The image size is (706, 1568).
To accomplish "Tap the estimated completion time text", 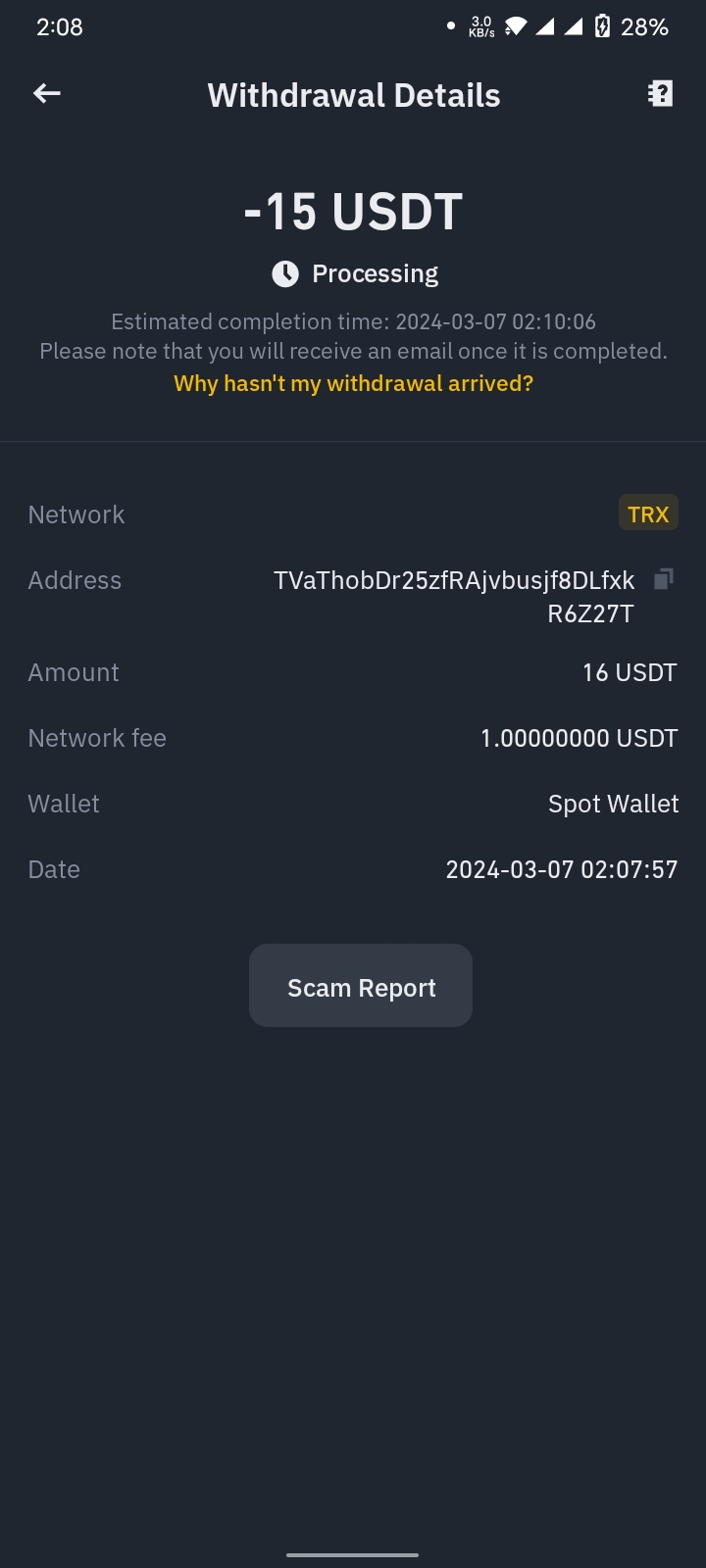I will 353,321.
